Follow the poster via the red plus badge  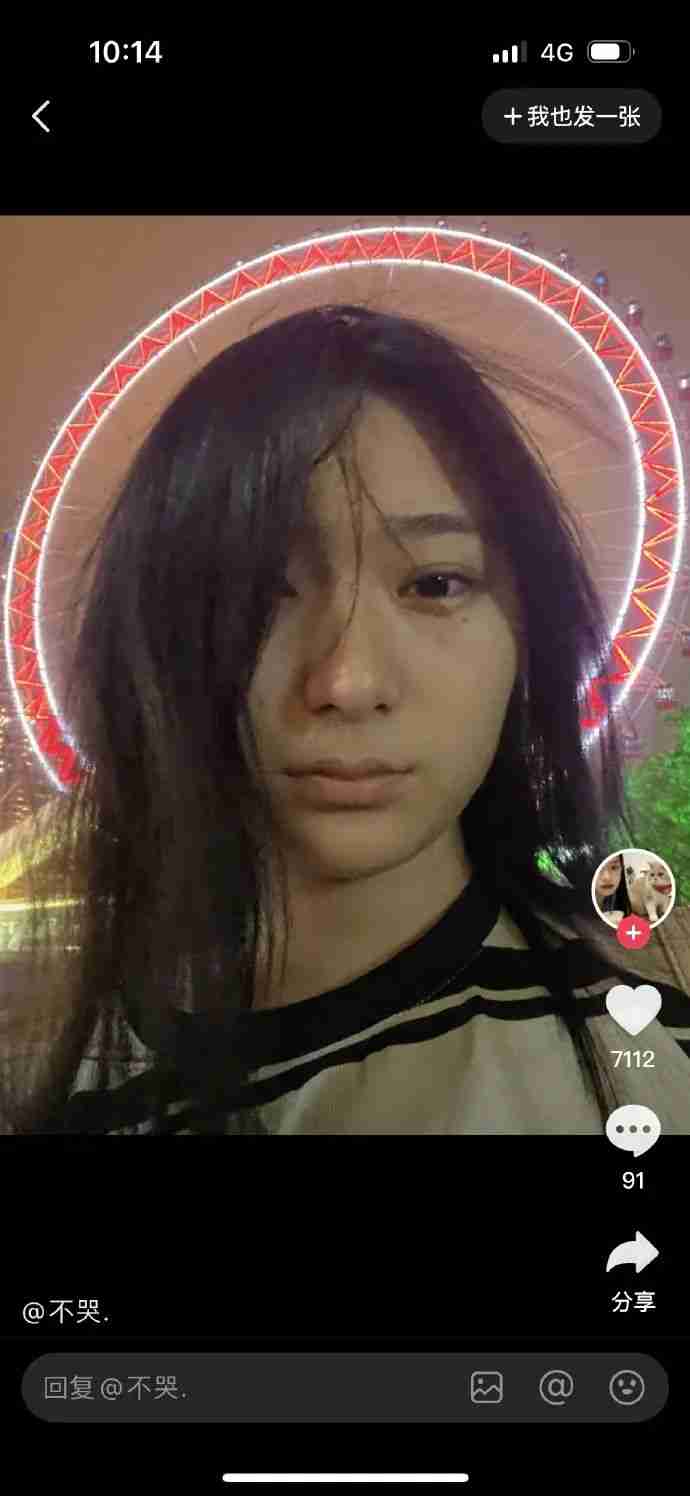click(633, 933)
